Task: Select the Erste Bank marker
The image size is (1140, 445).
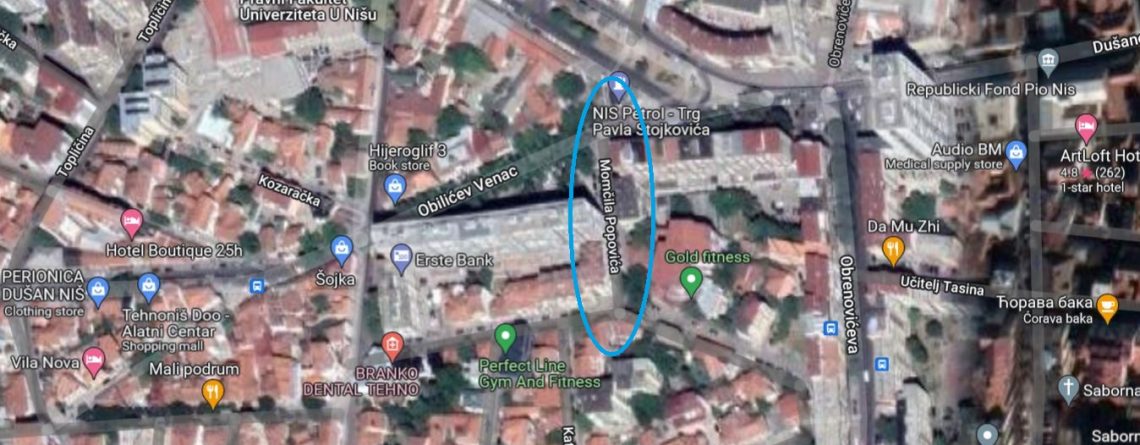Action: [401, 258]
